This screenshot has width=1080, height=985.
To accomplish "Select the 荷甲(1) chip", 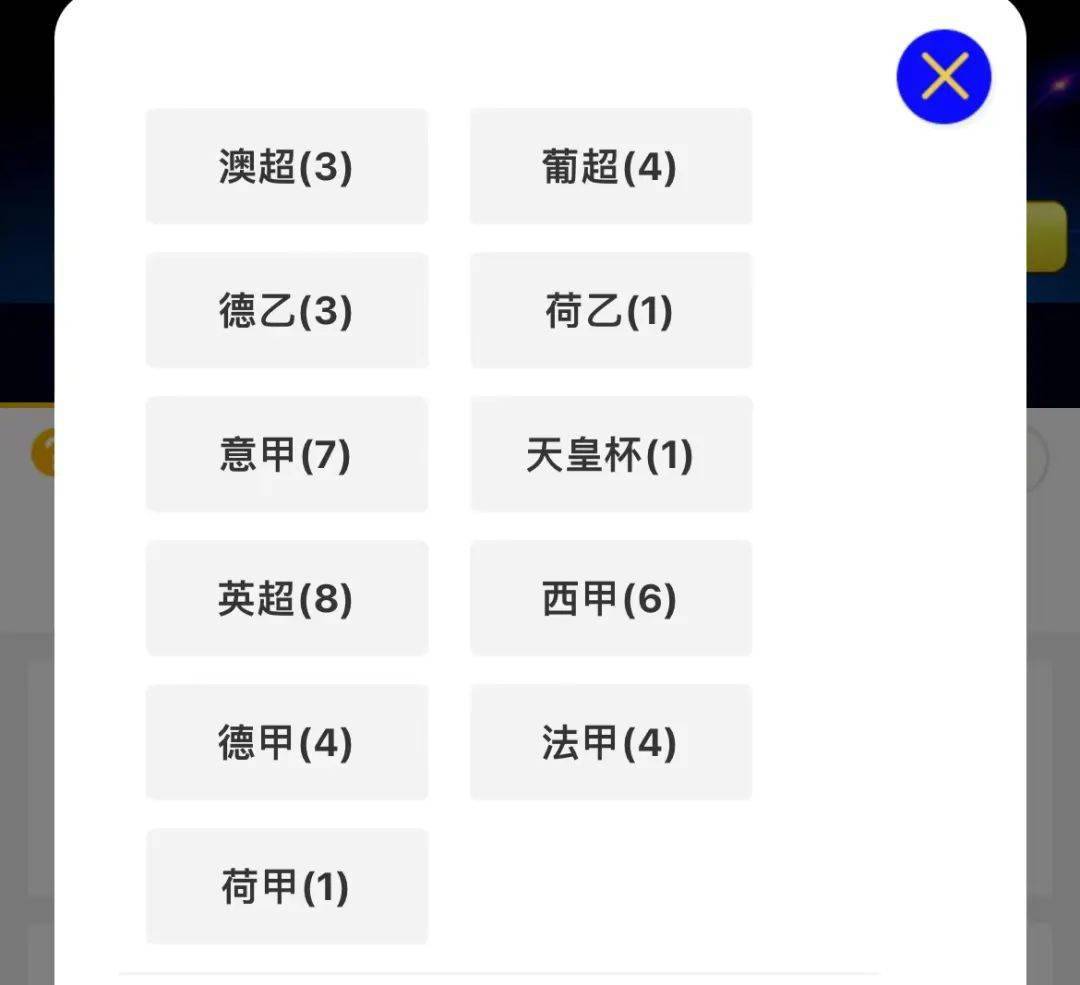I will tap(287, 886).
